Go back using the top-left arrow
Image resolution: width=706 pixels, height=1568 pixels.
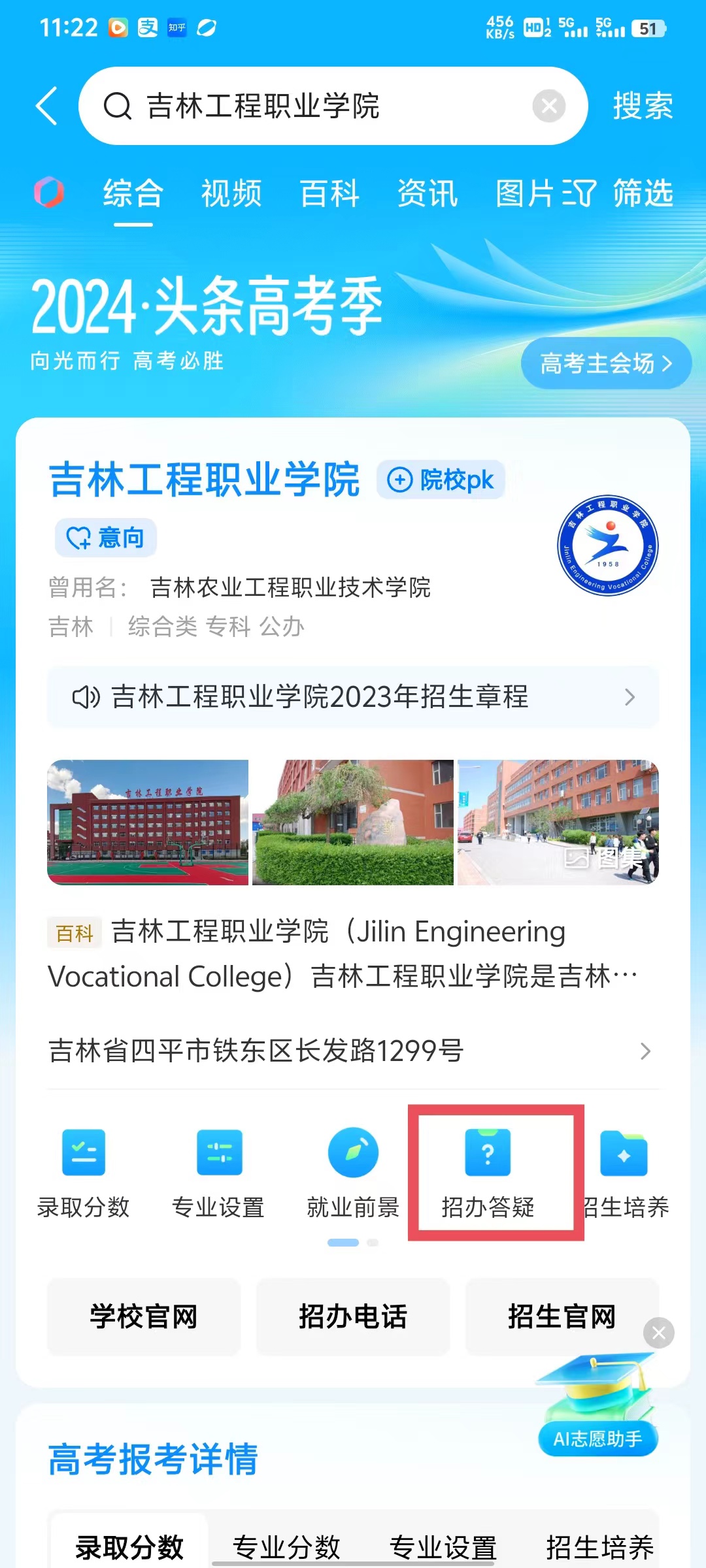[47, 106]
